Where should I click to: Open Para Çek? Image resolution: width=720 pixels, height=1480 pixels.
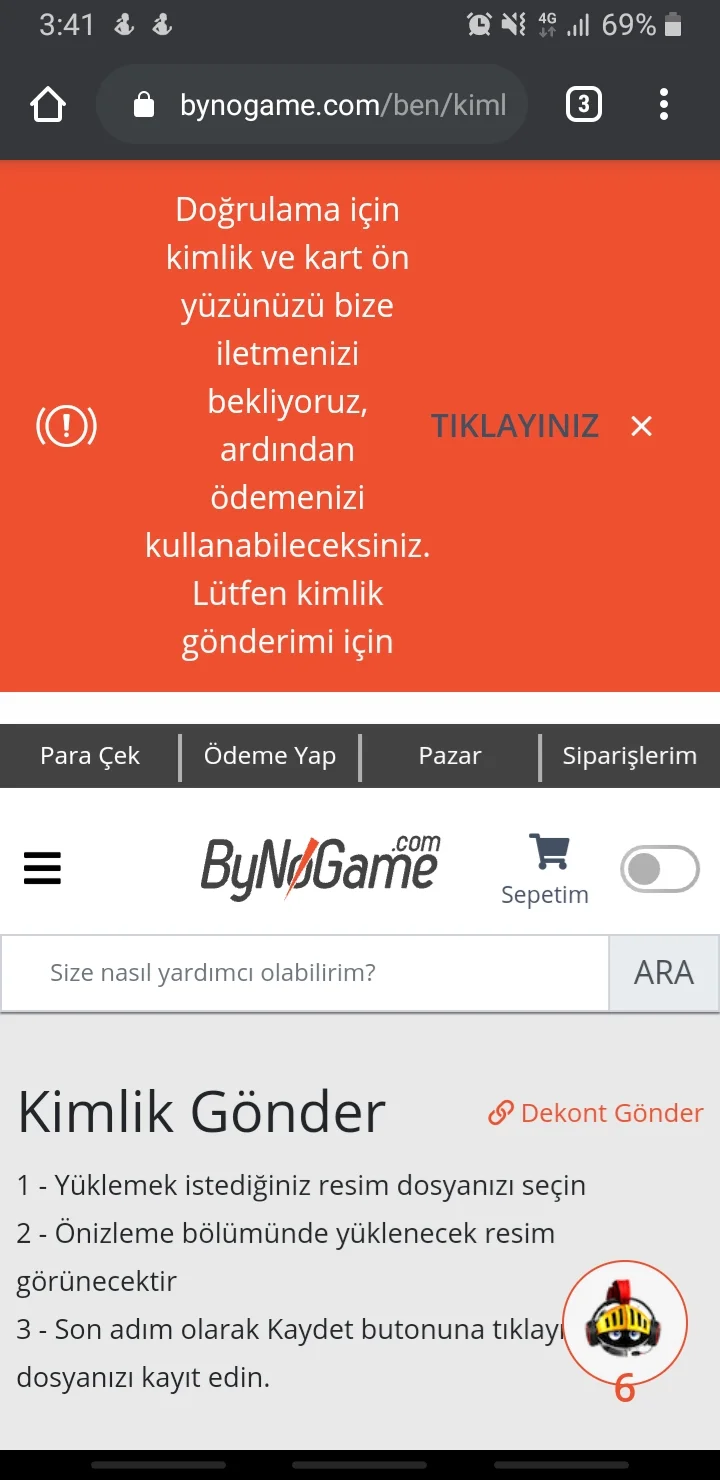[x=90, y=756]
